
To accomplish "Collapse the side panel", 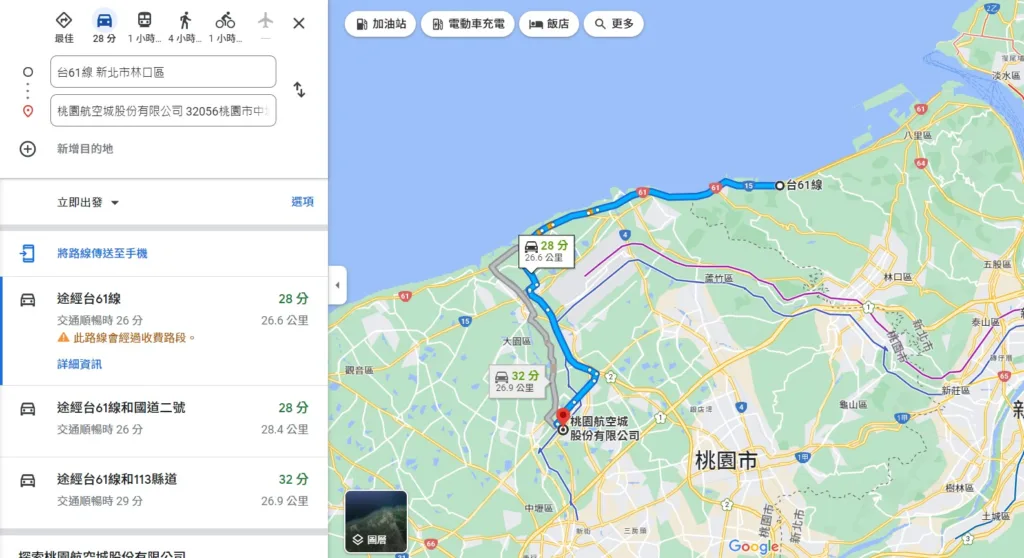I will coord(337,285).
